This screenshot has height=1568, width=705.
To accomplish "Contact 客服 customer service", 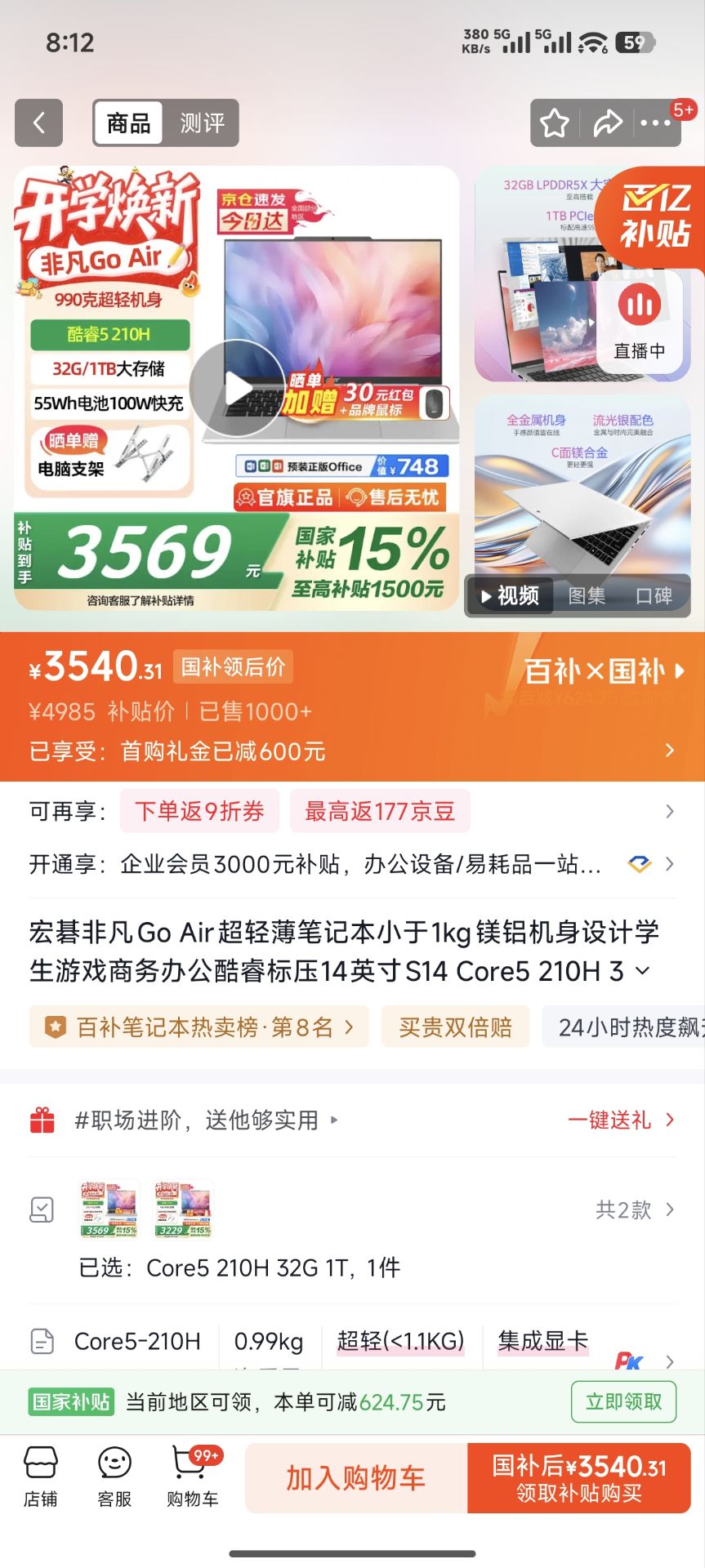I will (114, 1476).
